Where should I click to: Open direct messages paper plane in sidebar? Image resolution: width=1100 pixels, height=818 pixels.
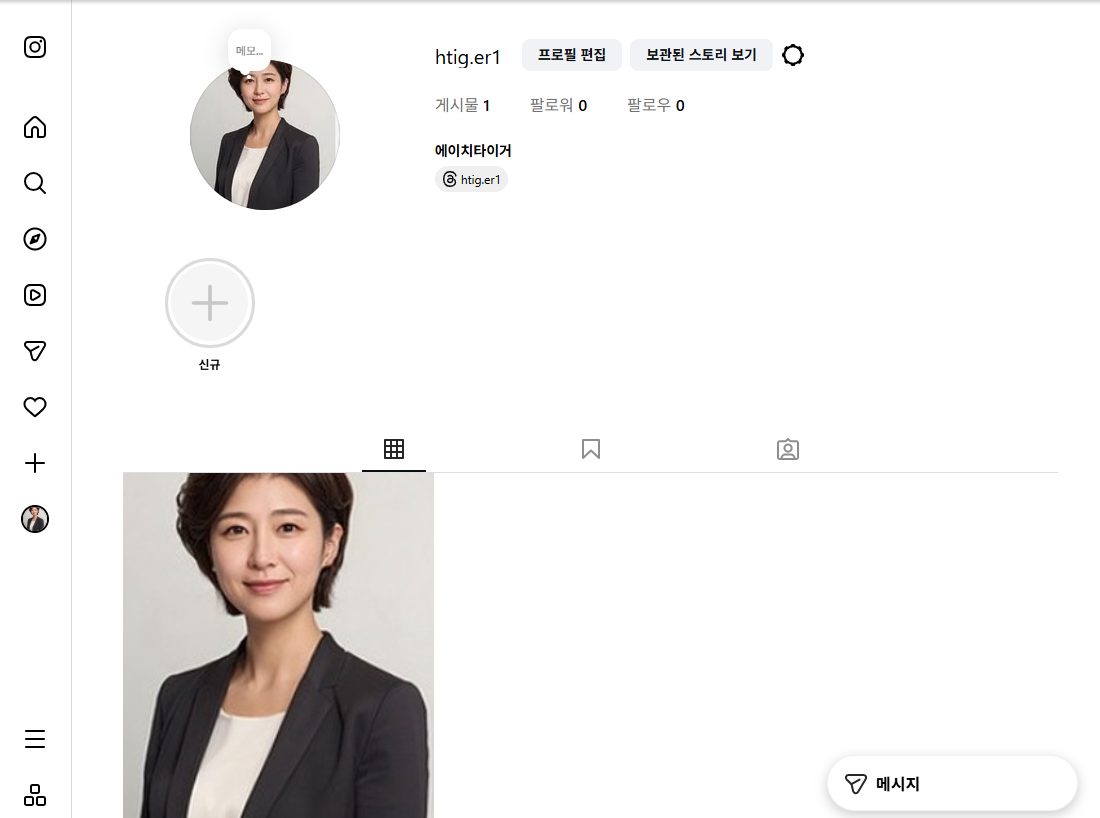coord(35,351)
